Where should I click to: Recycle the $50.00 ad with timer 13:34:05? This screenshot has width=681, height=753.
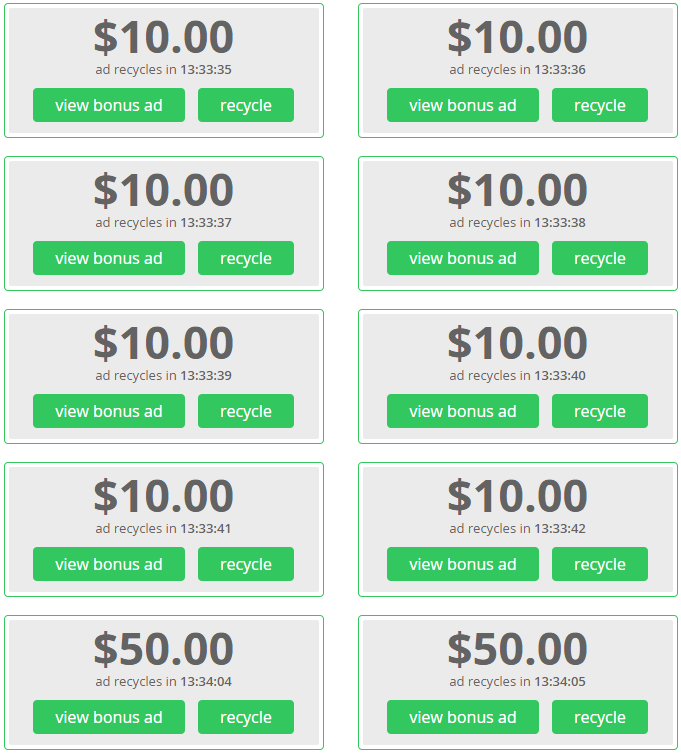[599, 717]
